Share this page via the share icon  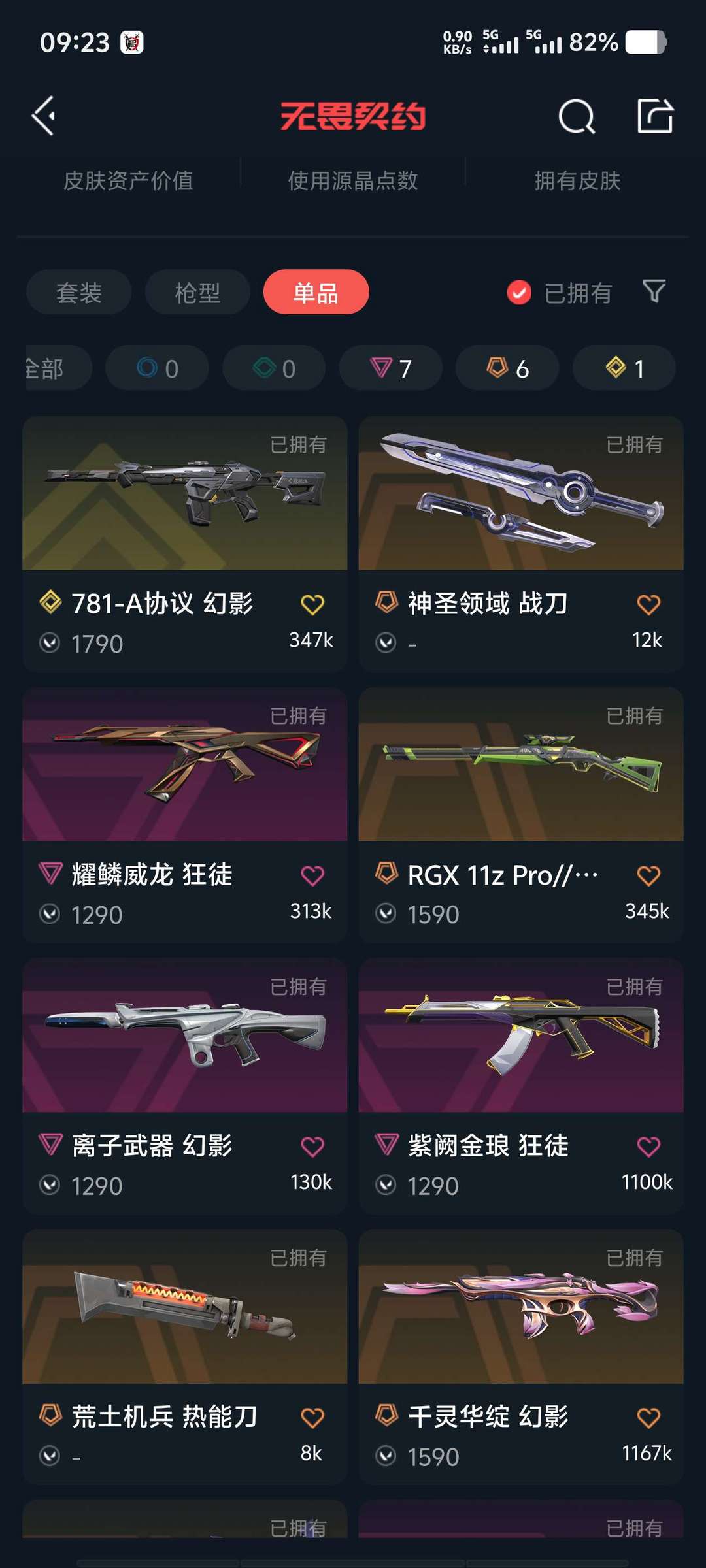click(655, 116)
